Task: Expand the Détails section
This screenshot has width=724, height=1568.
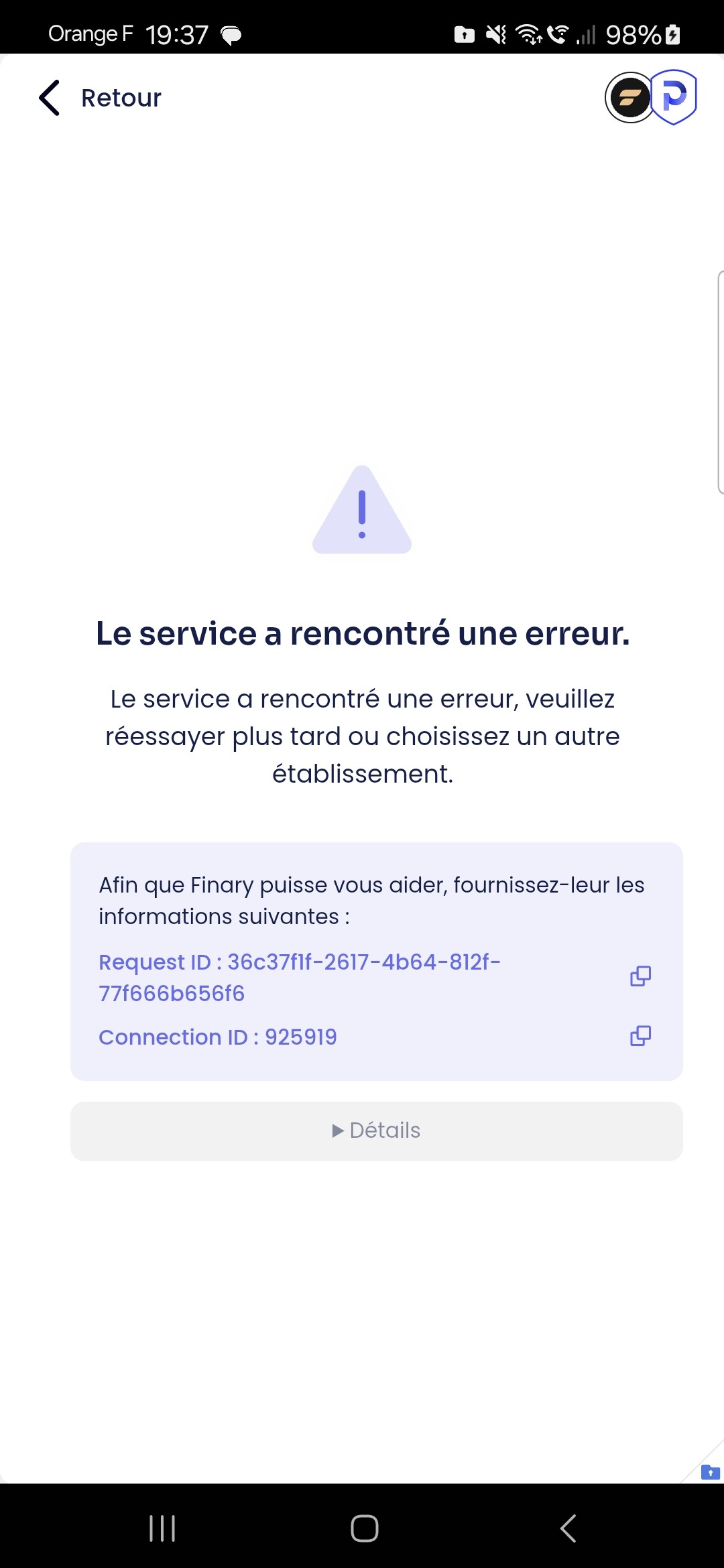Action: pos(377,1131)
